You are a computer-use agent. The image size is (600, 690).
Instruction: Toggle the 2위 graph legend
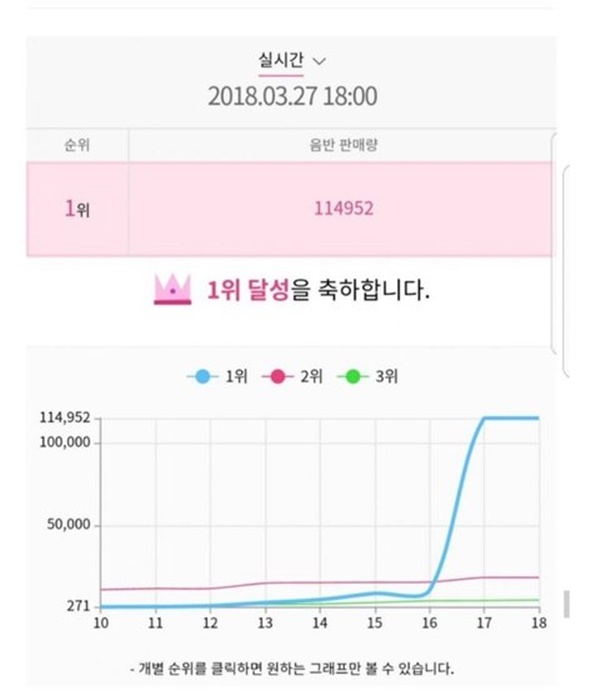[x=293, y=378]
